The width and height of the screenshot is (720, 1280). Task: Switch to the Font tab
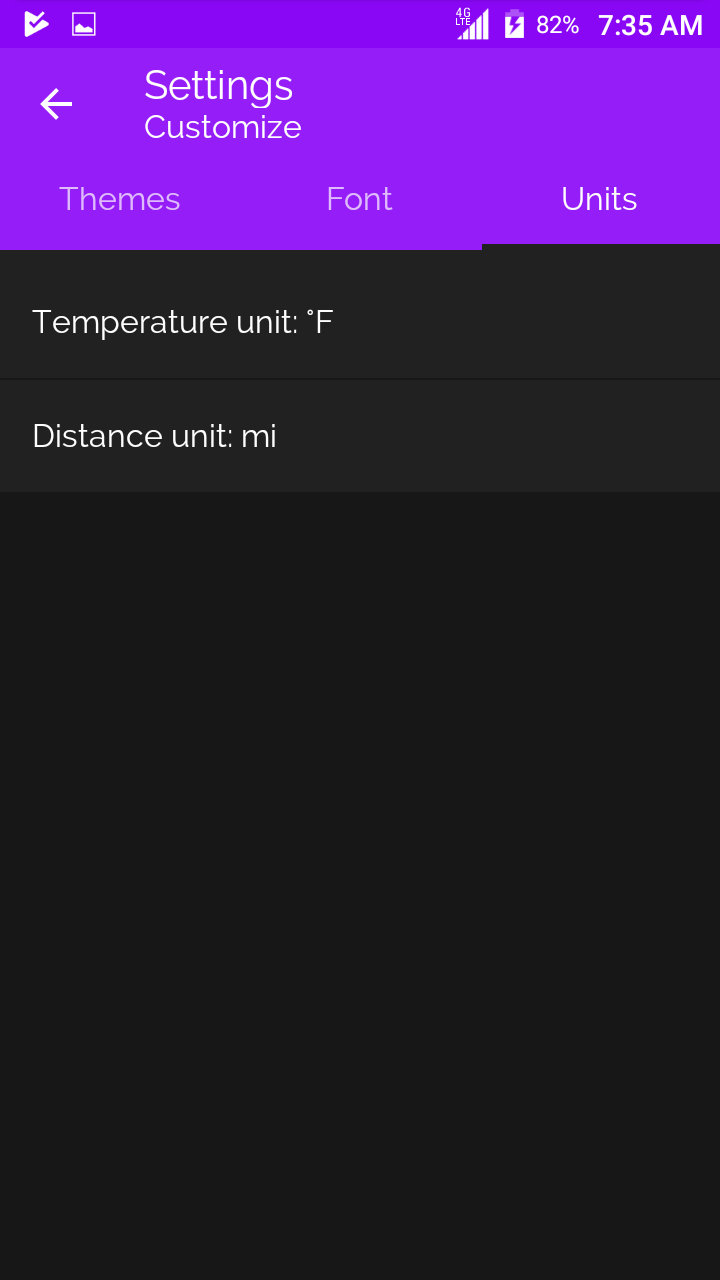359,200
